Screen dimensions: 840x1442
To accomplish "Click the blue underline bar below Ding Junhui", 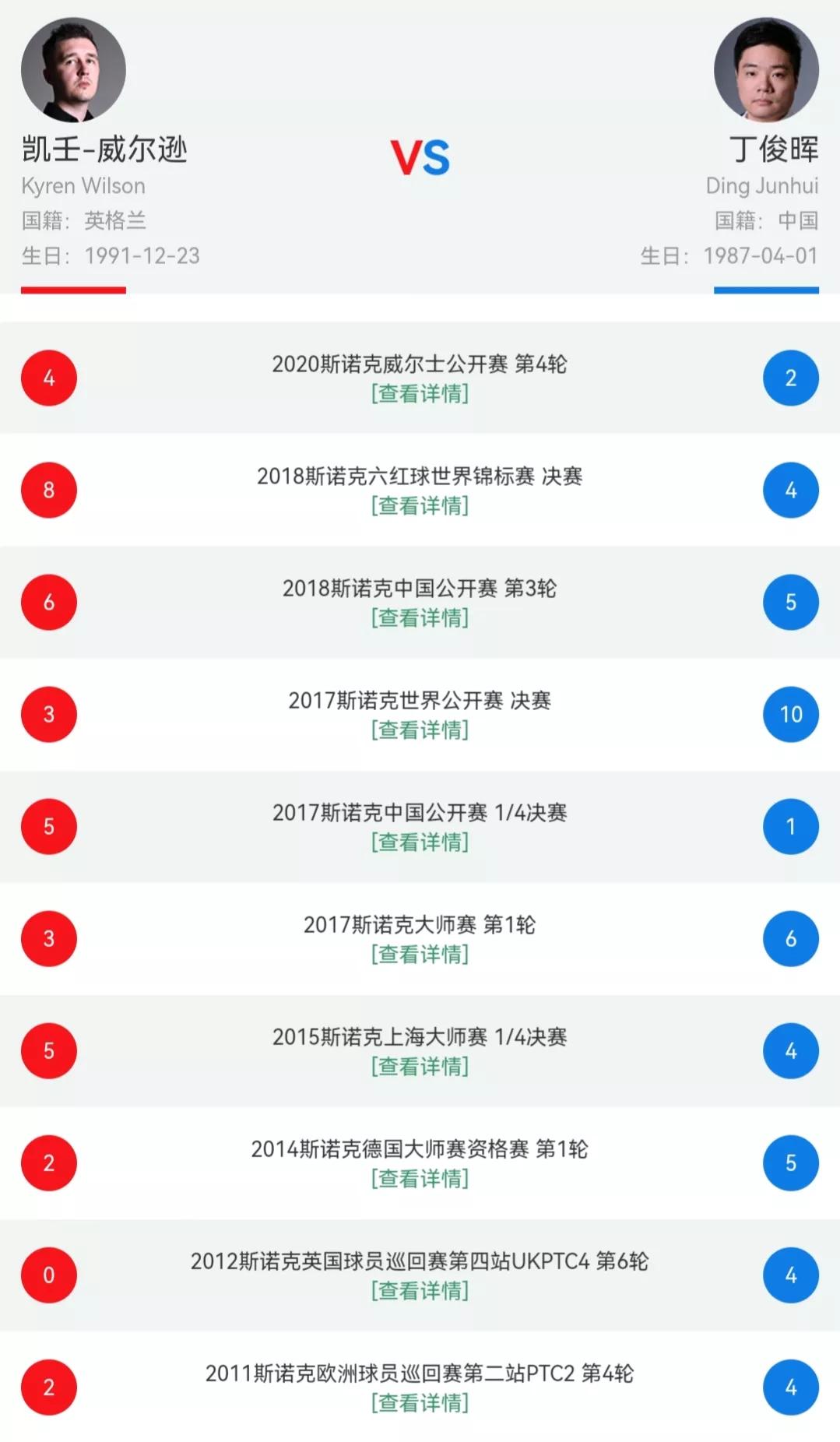I will (x=767, y=290).
